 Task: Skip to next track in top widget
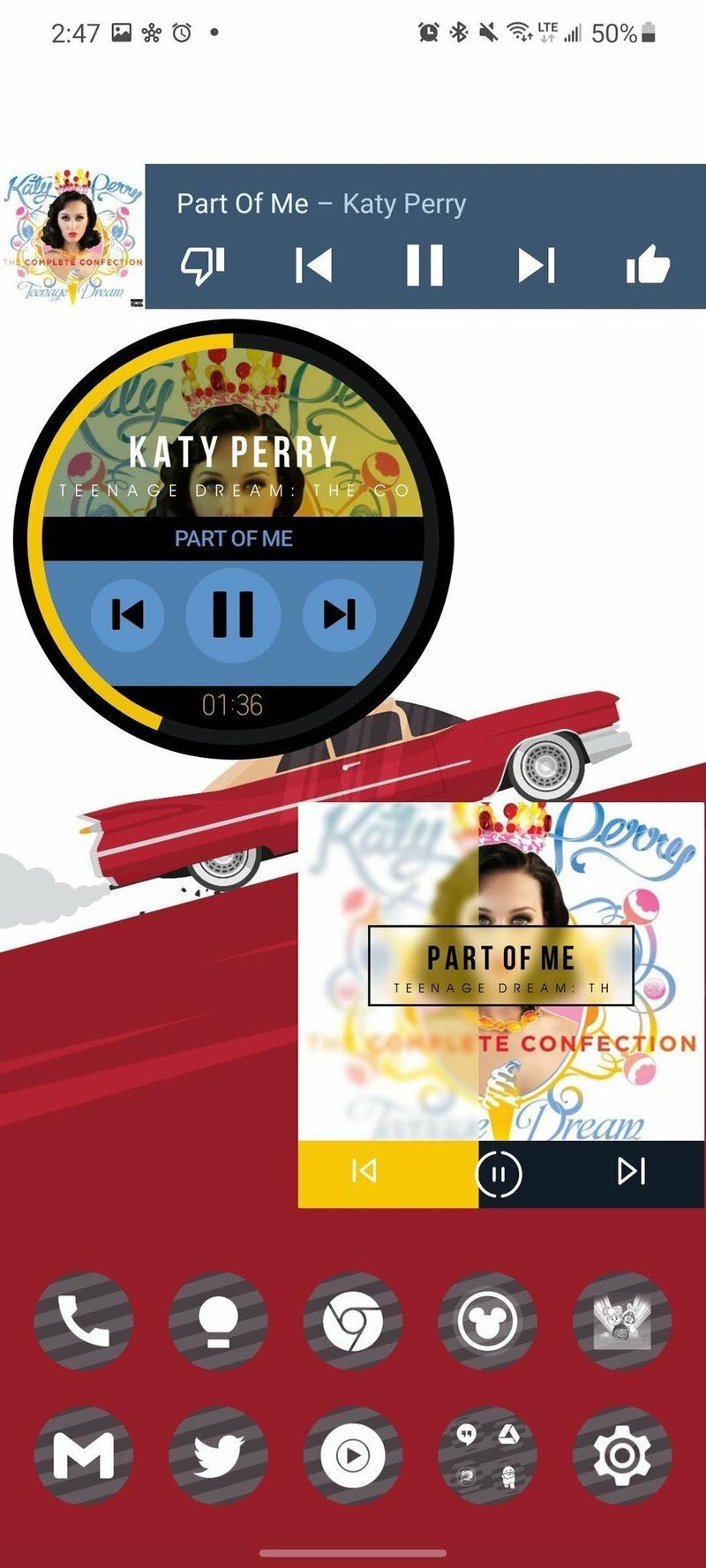[x=537, y=266]
